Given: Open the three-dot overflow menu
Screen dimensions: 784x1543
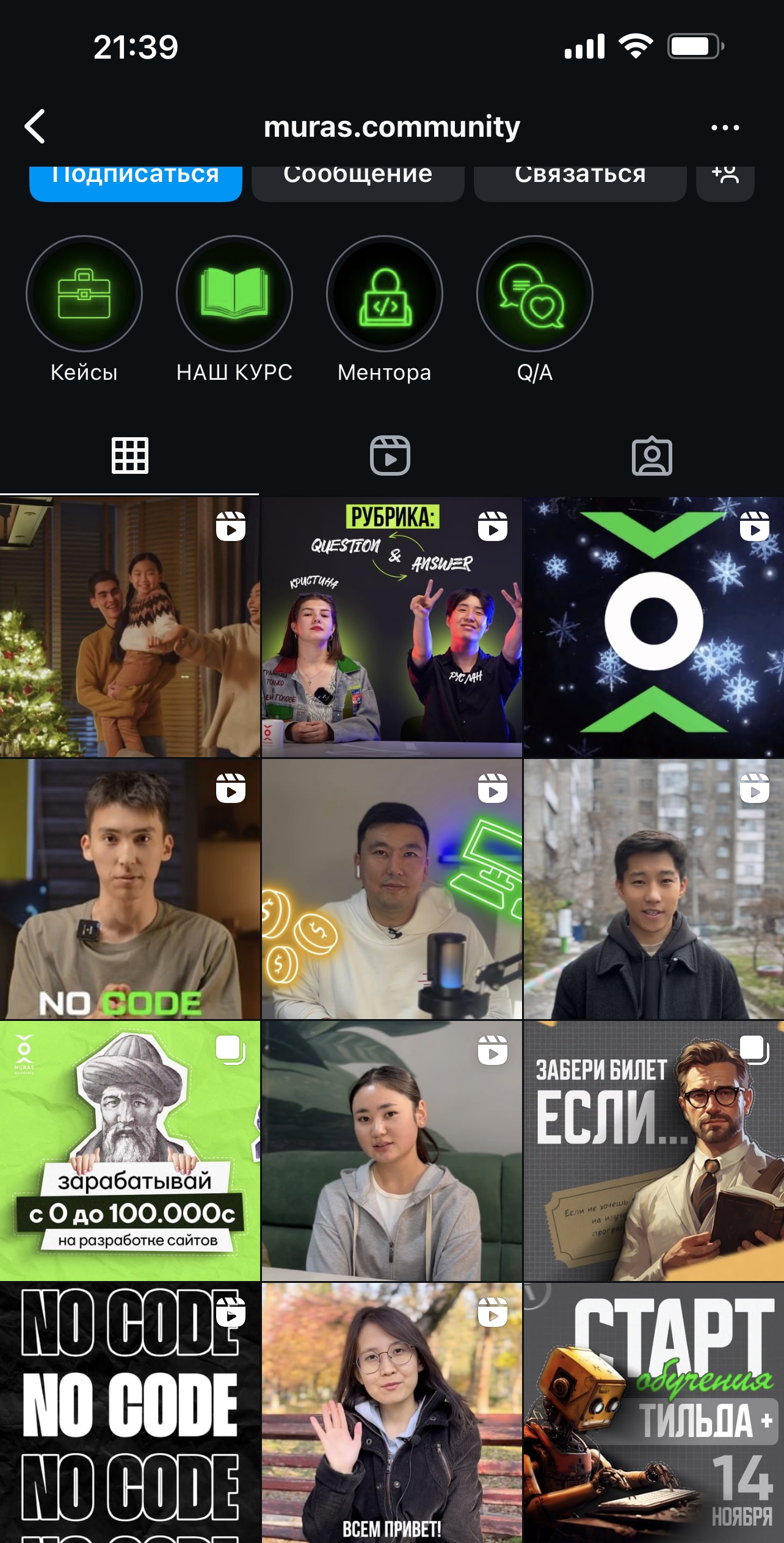Looking at the screenshot, I should point(725,127).
